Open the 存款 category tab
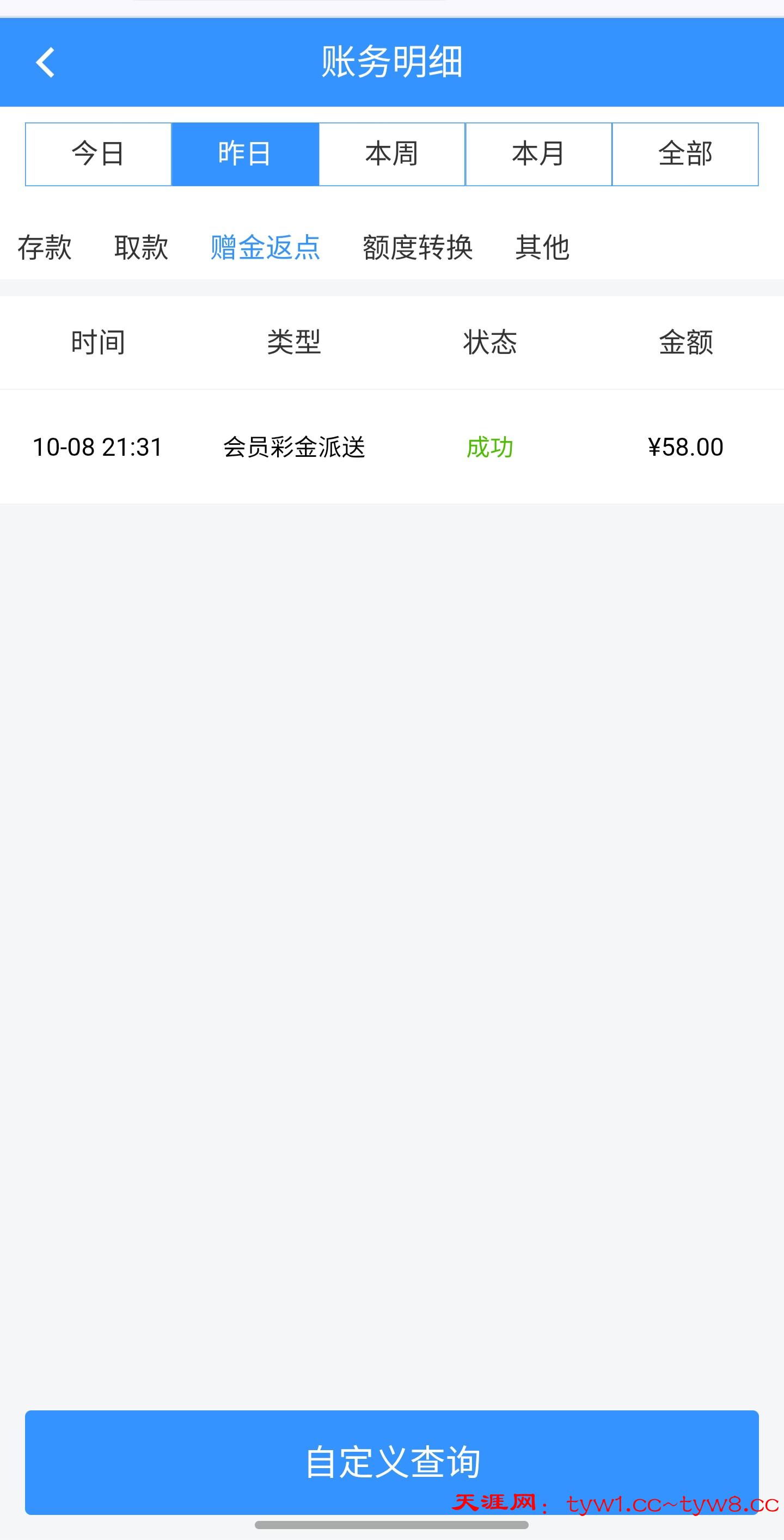Image resolution: width=784 pixels, height=1540 pixels. pyautogui.click(x=44, y=247)
